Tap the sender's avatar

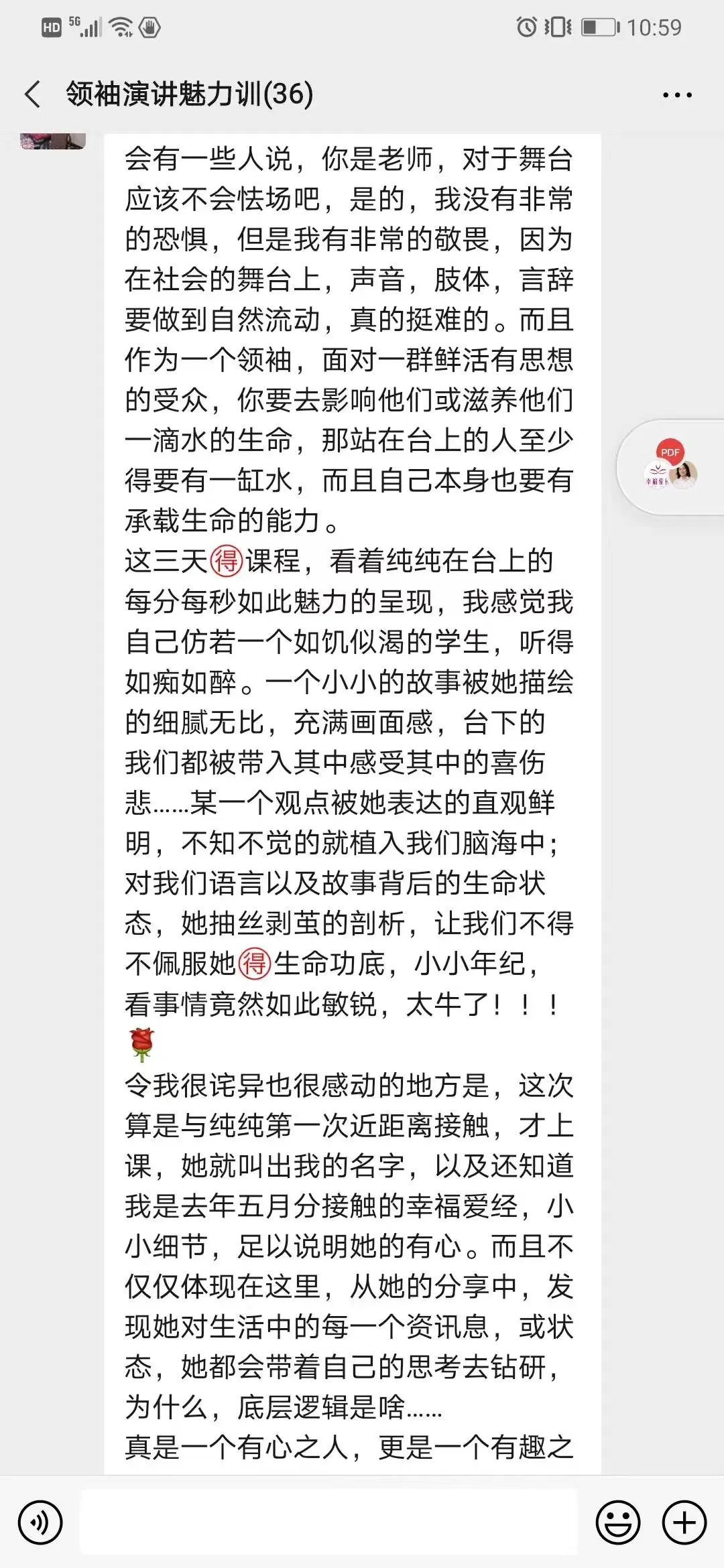point(53,141)
